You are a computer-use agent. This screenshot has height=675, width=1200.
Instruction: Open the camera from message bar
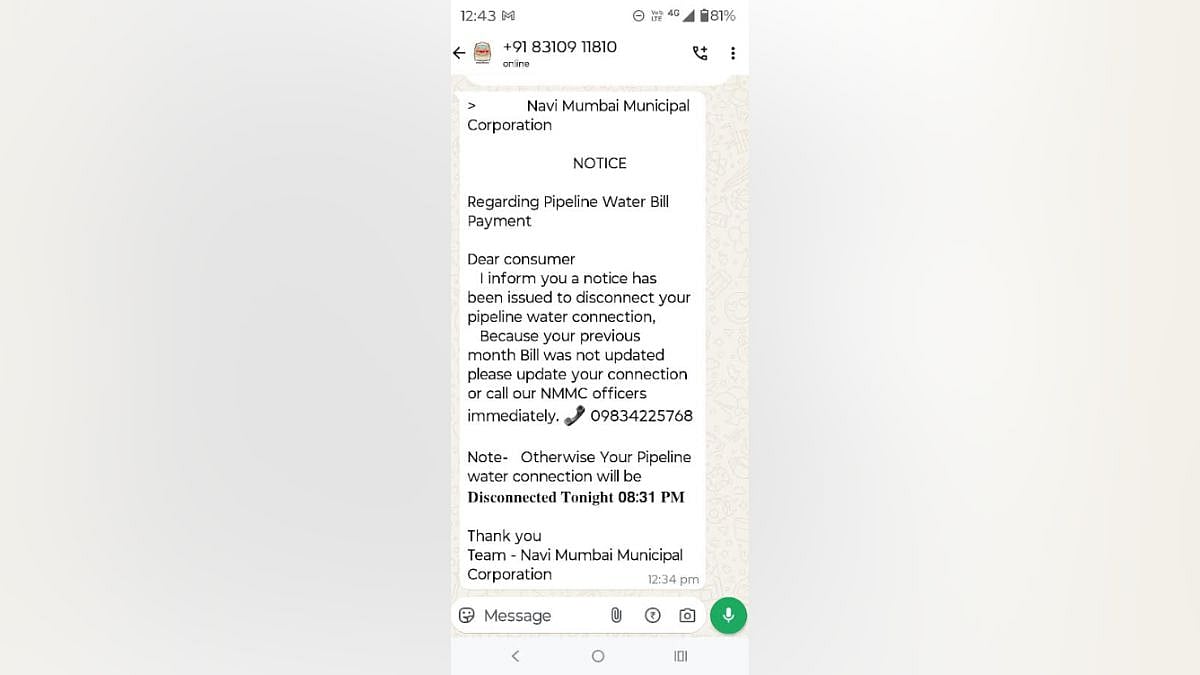click(x=687, y=616)
